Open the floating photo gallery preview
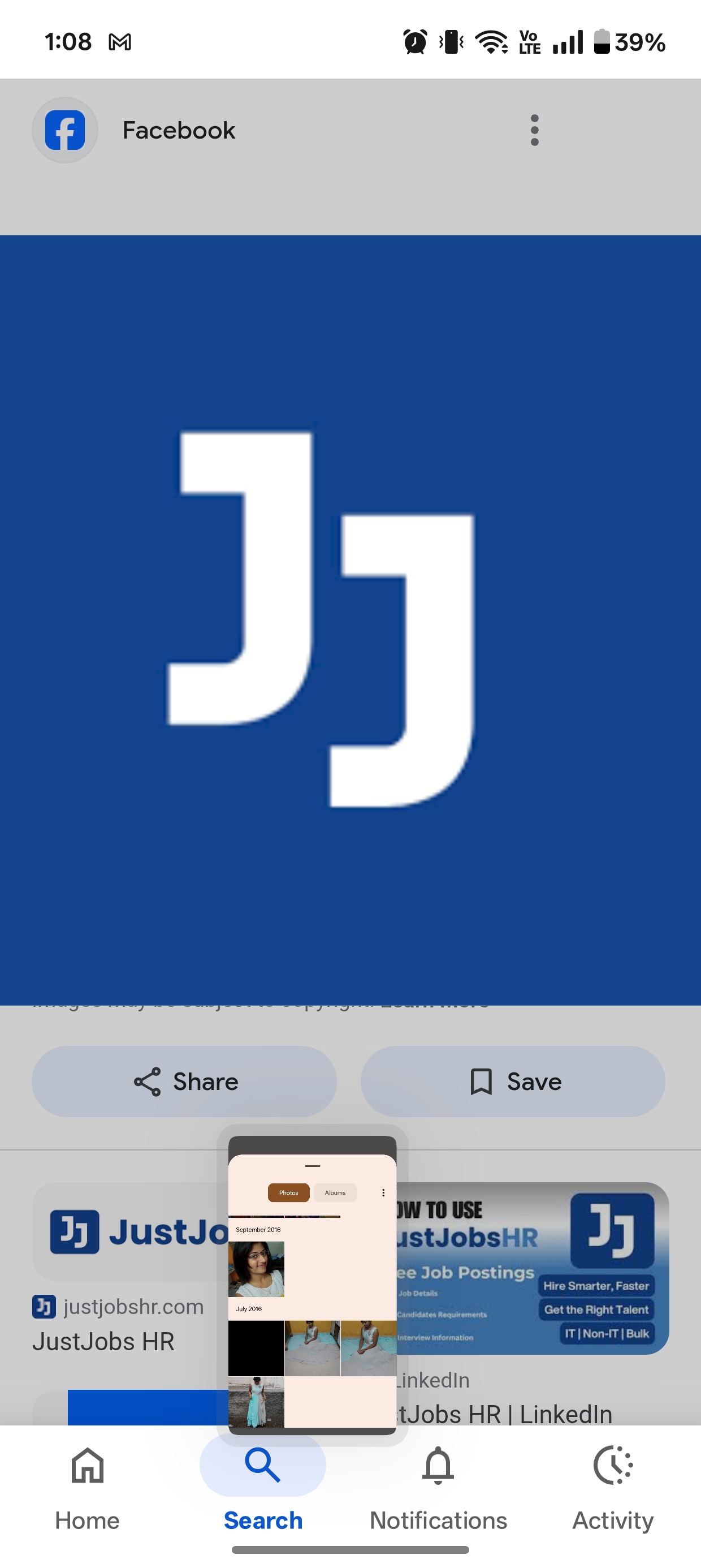This screenshot has height=1568, width=701. tap(312, 1285)
